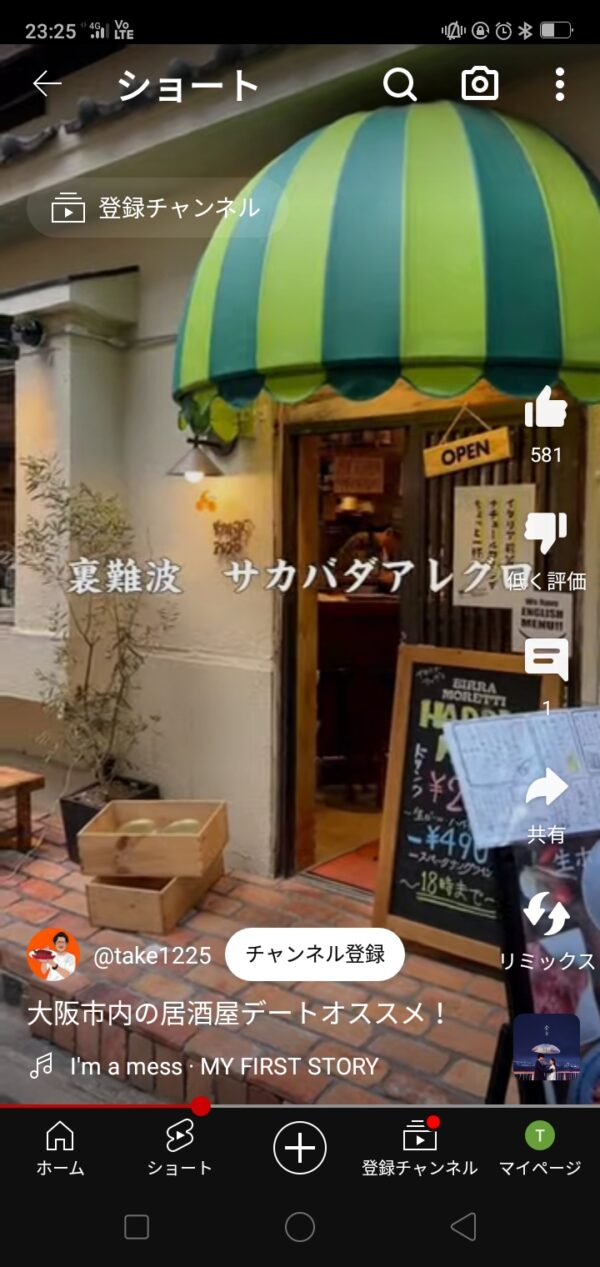Open the three-dot overflow menu

click(559, 85)
